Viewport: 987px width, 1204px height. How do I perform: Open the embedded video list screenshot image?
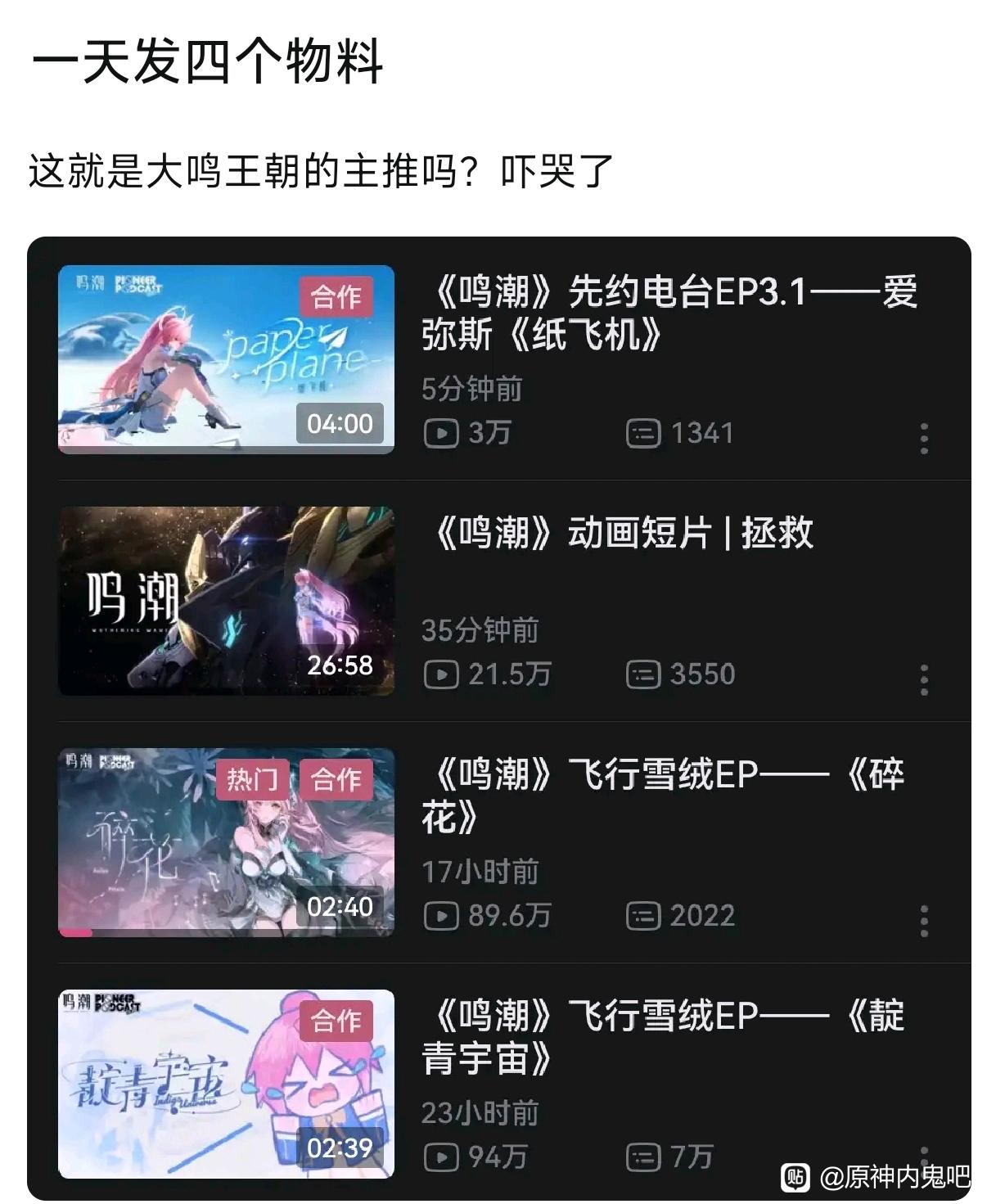click(x=498, y=718)
